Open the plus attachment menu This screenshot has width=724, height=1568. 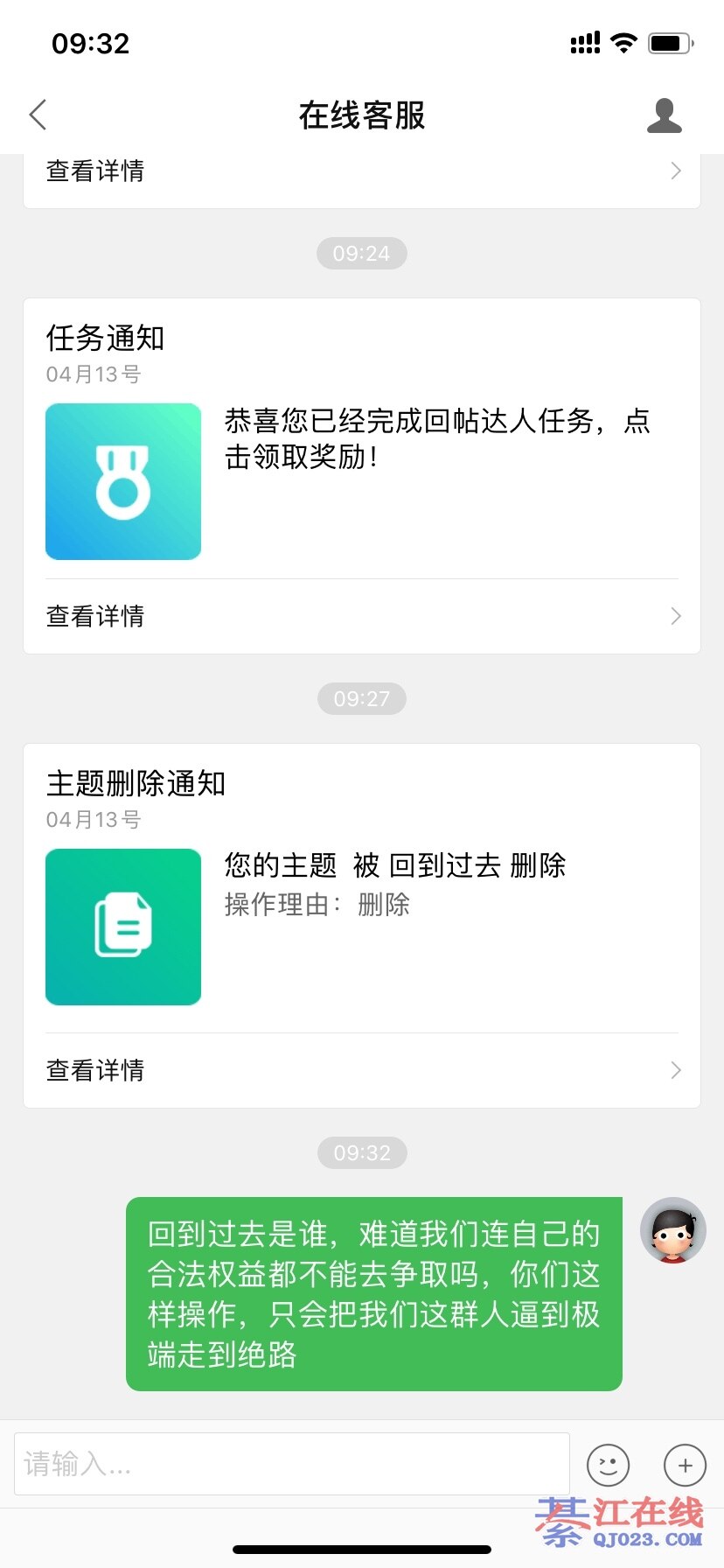pos(685,1465)
